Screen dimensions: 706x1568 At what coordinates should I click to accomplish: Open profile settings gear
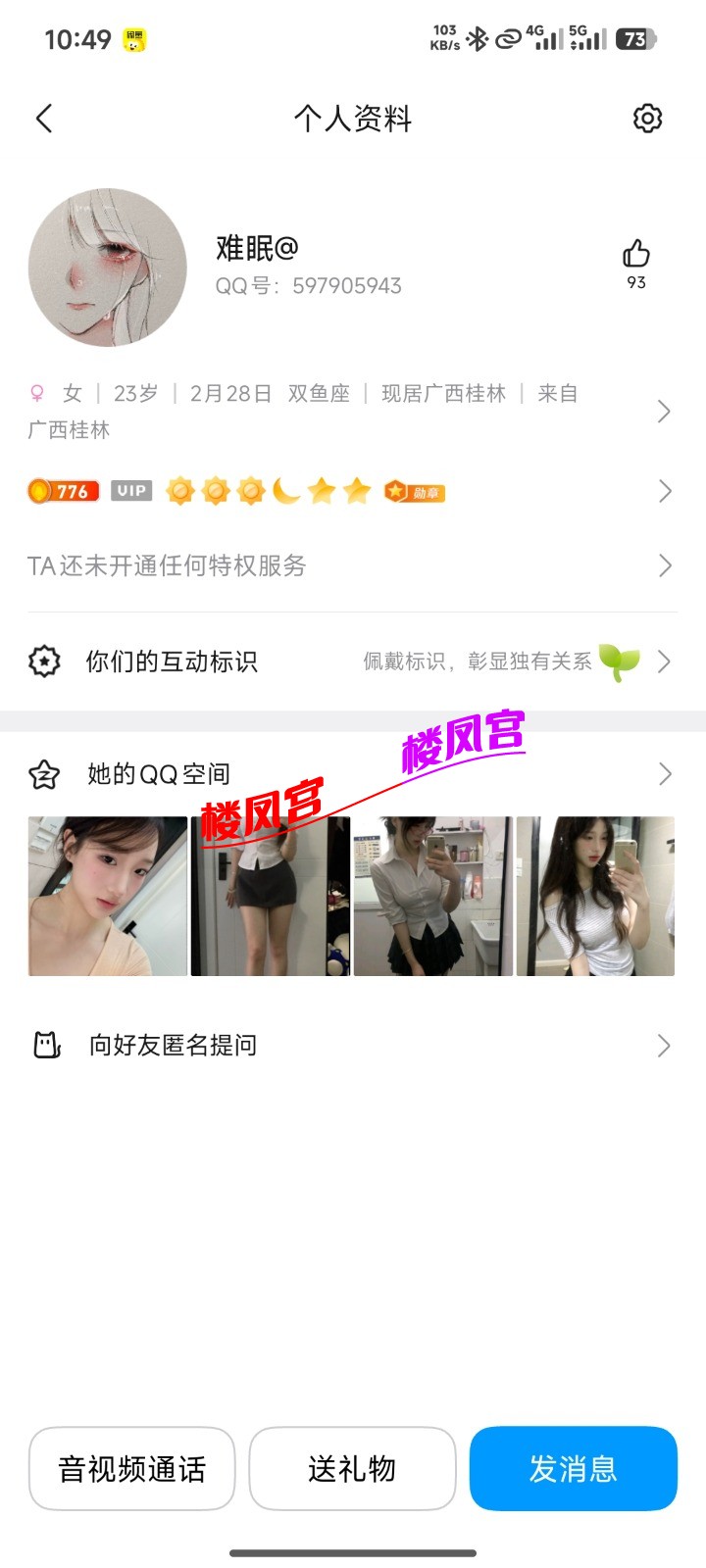(x=647, y=118)
